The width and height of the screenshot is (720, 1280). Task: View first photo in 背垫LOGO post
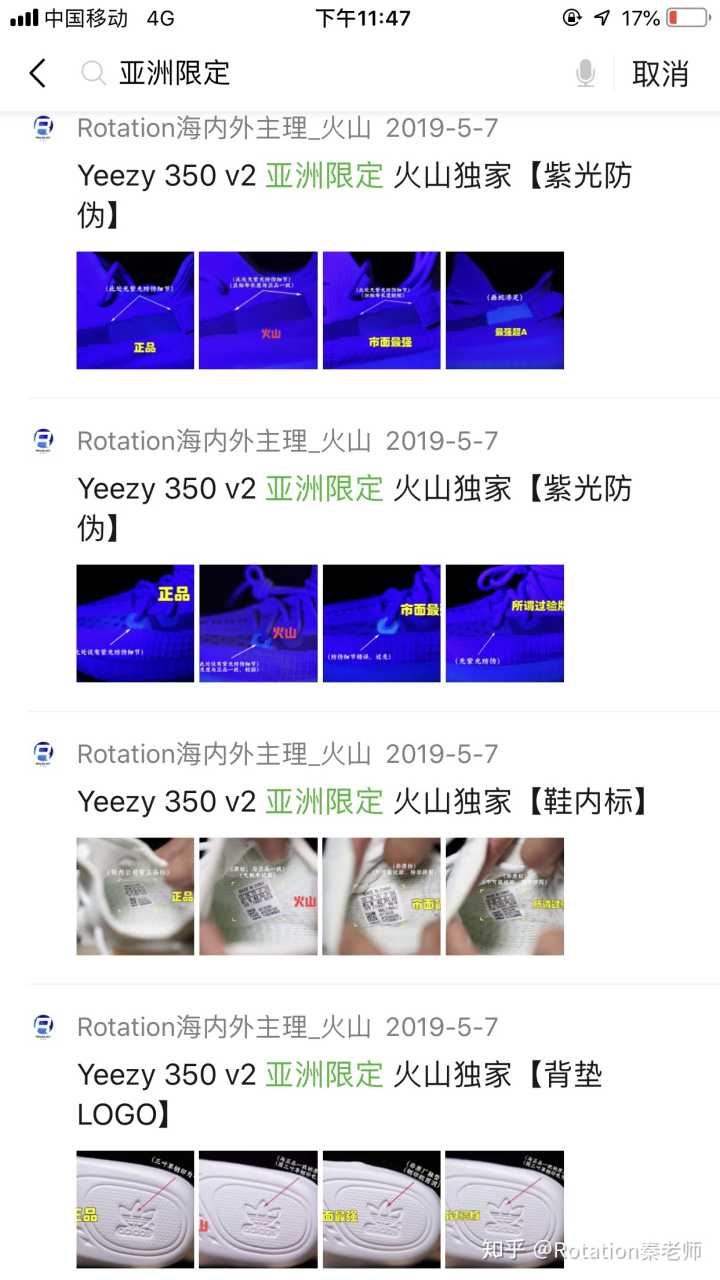coord(136,1209)
